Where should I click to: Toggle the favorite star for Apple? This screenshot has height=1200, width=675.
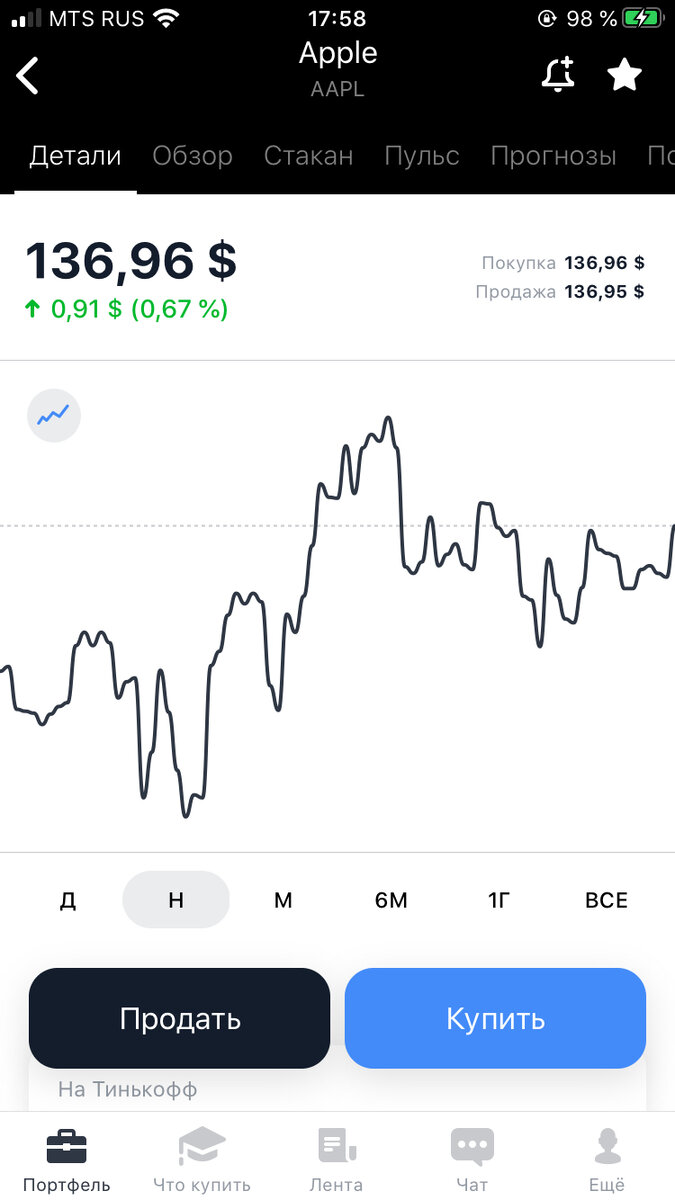[x=625, y=75]
